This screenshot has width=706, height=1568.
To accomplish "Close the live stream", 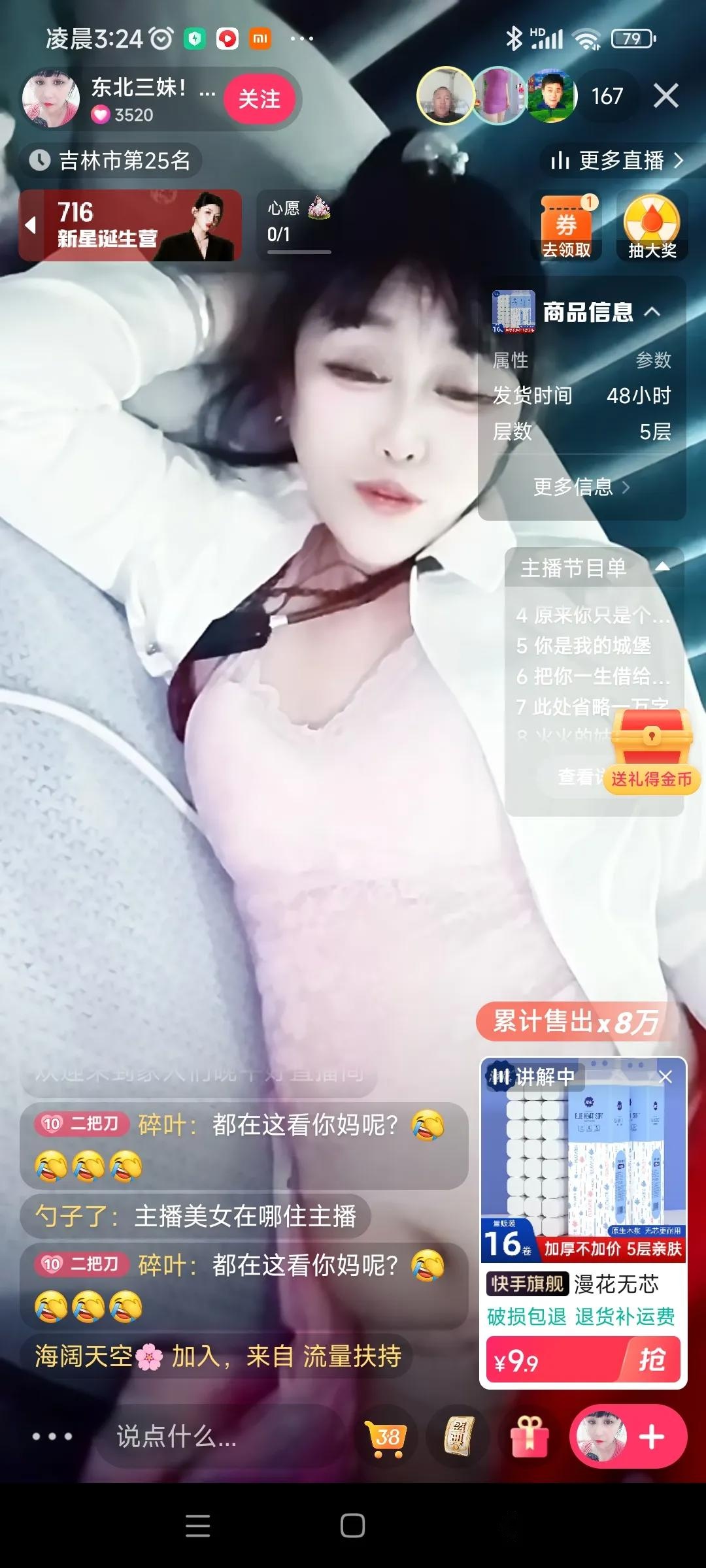I will pos(665,96).
